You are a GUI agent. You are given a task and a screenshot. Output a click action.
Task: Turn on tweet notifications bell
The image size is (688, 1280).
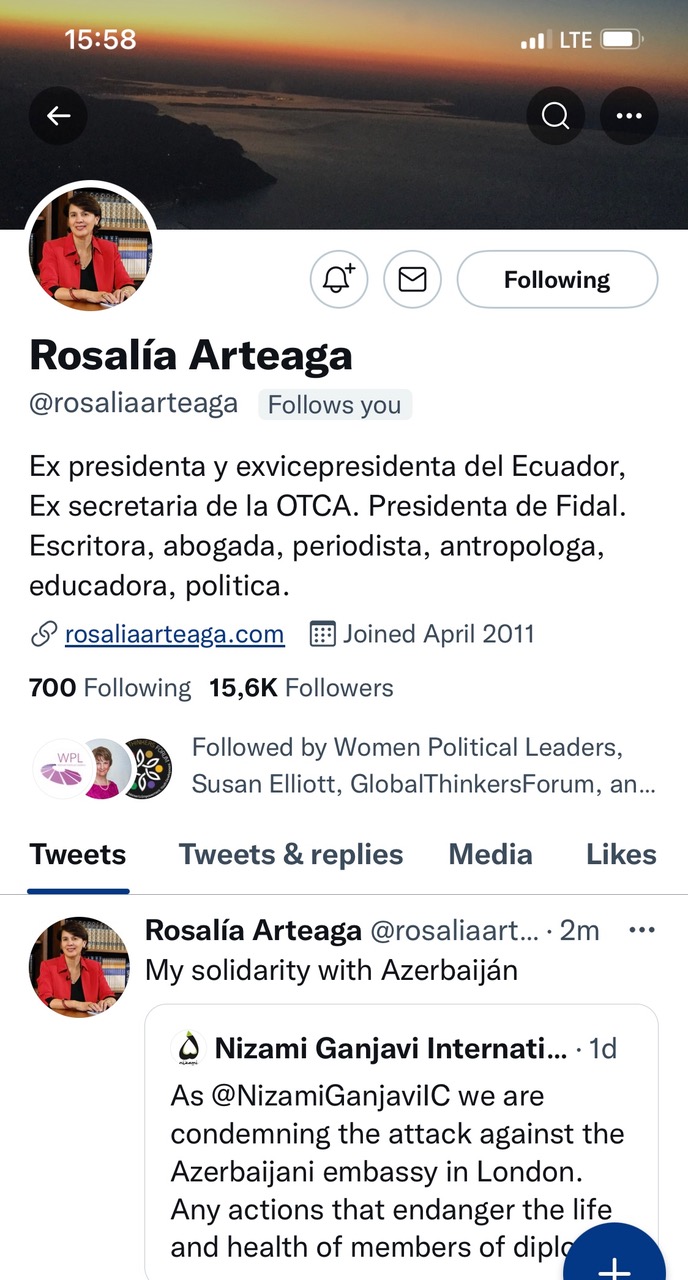(x=339, y=279)
